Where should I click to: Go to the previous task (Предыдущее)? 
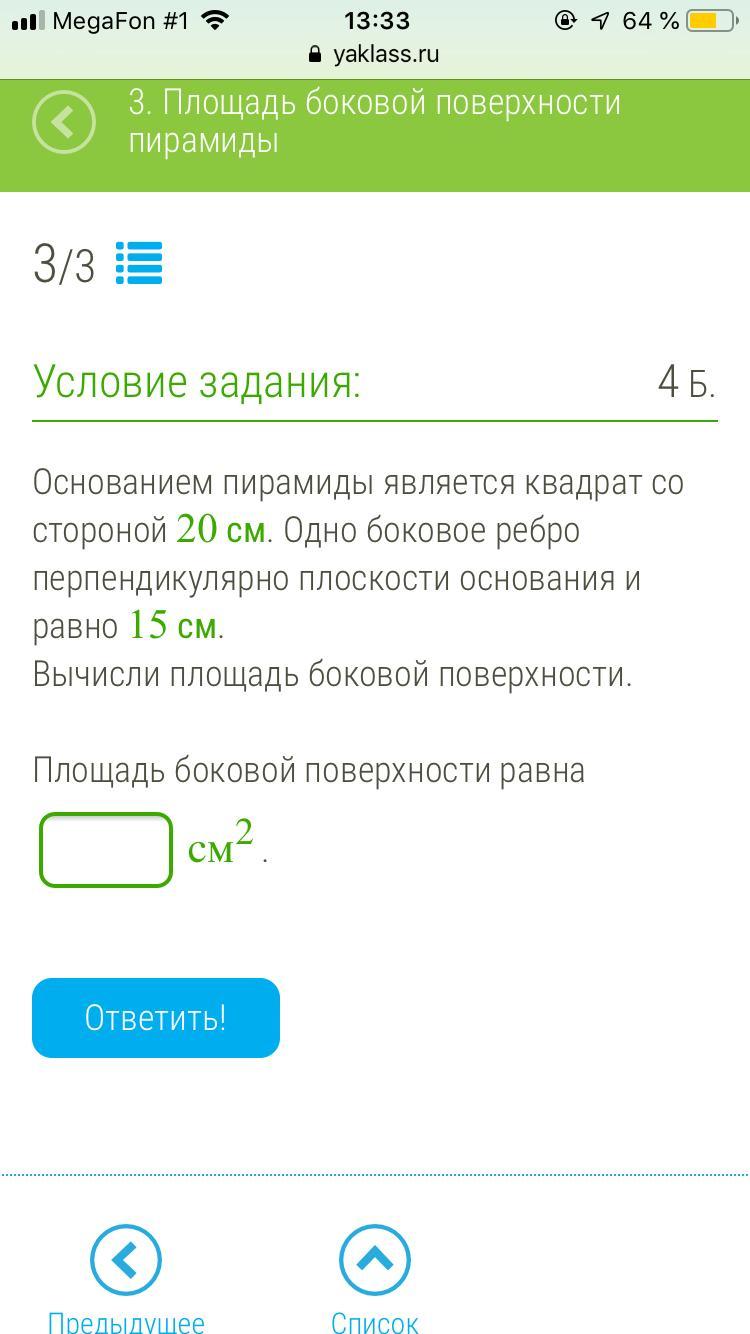[125, 1262]
